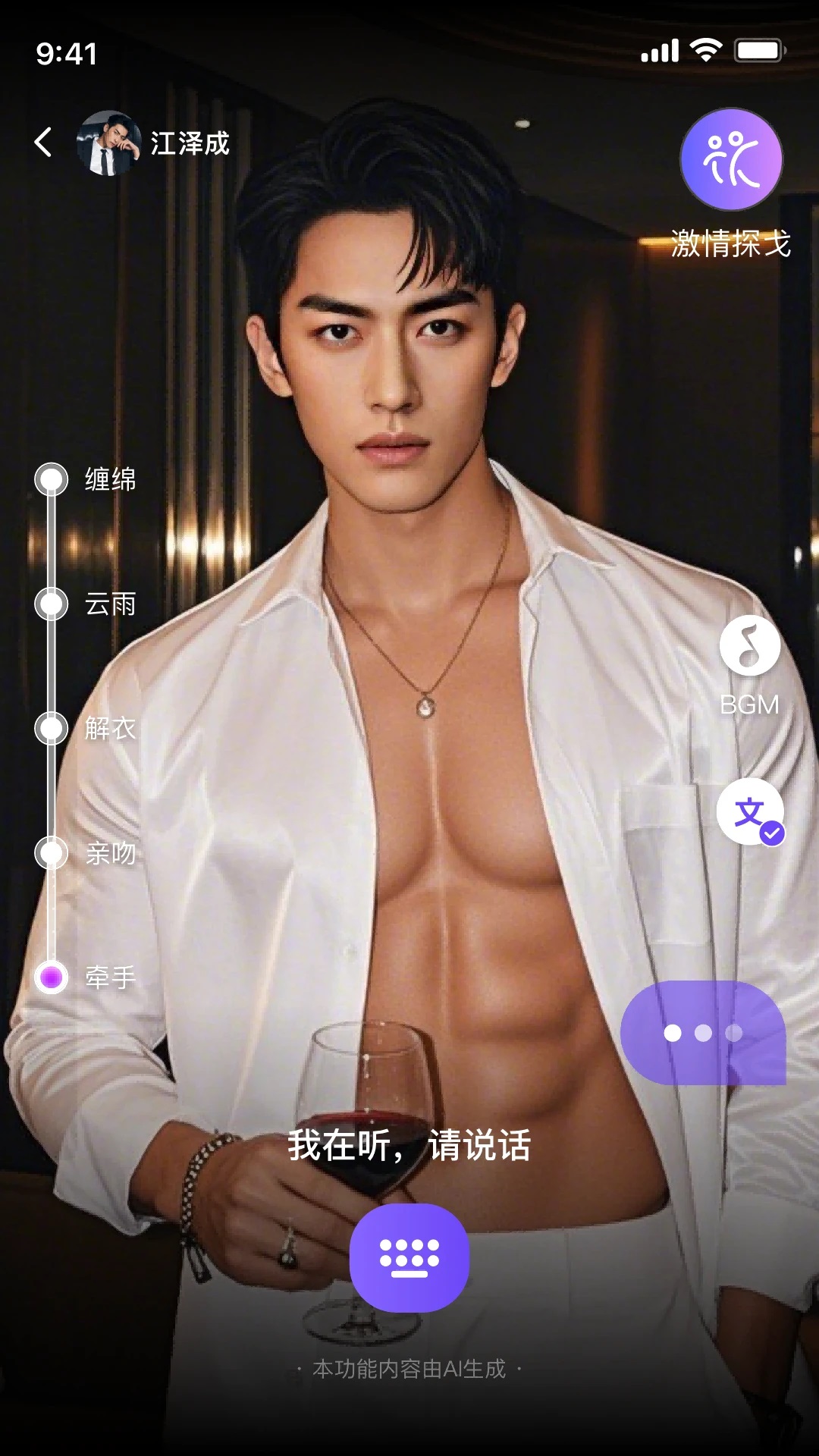This screenshot has height=1456, width=819.
Task: Open the BGM music settings
Action: tap(749, 646)
